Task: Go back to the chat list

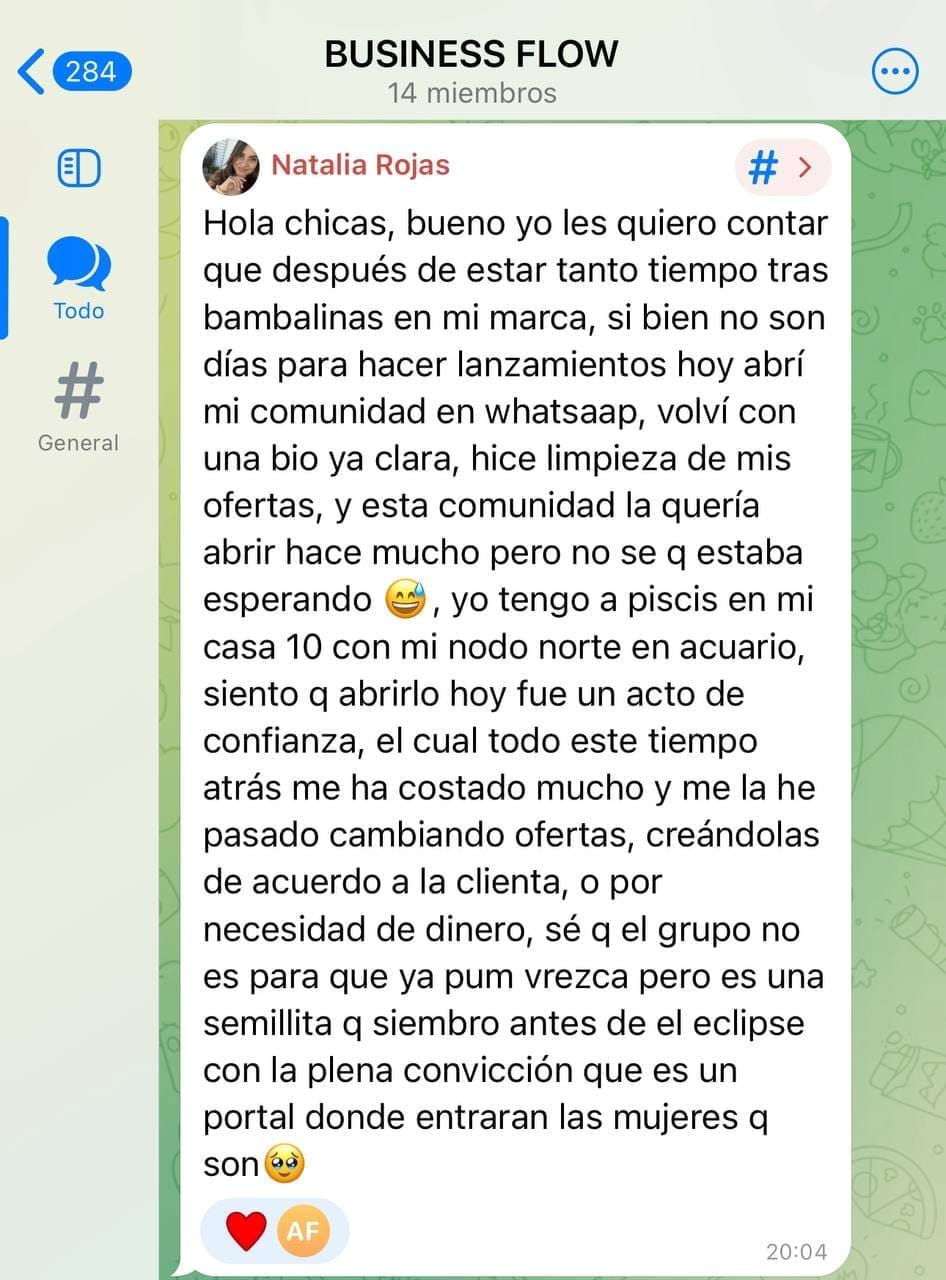Action: tap(72, 72)
